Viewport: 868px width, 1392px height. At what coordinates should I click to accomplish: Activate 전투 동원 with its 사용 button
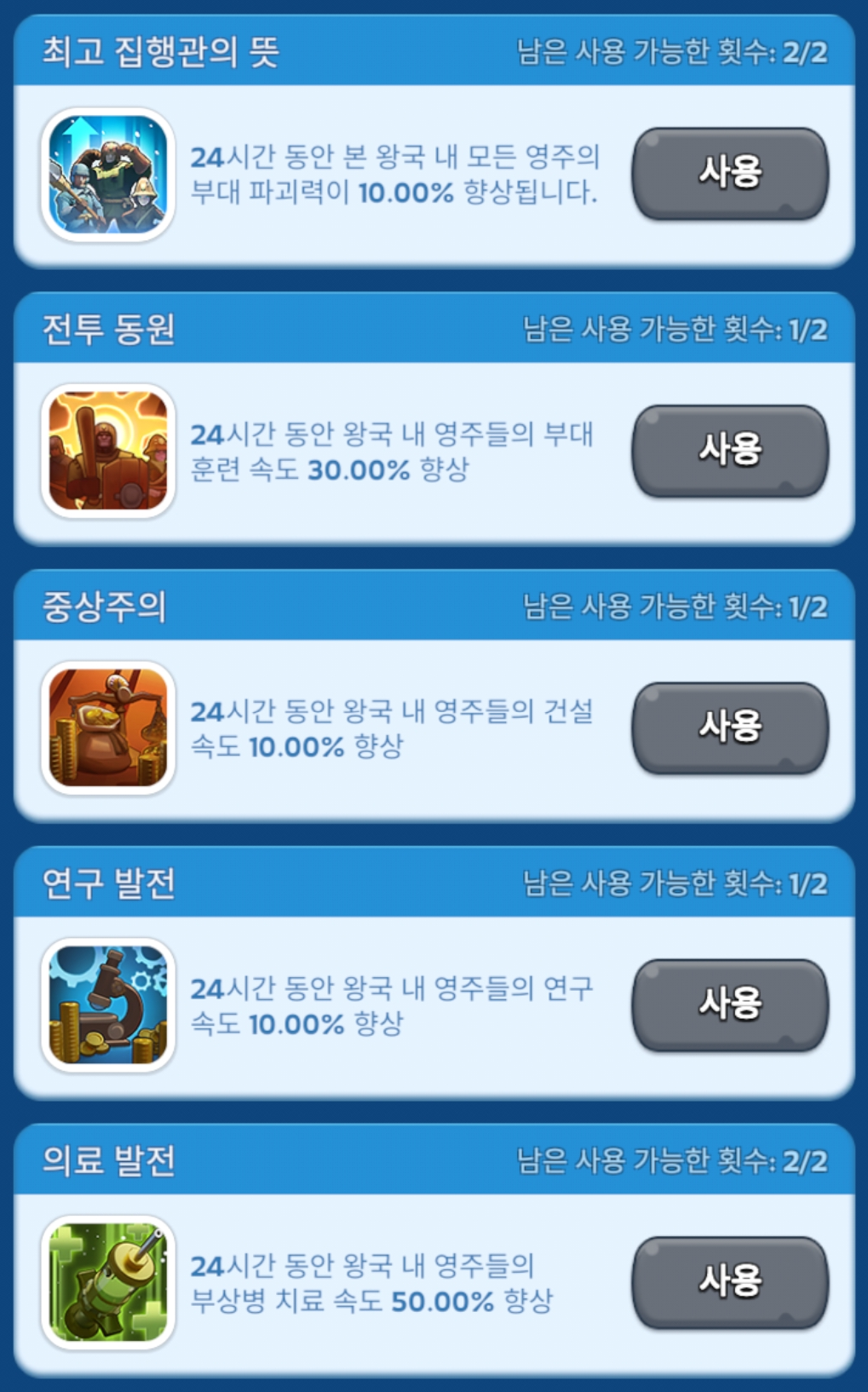click(729, 450)
